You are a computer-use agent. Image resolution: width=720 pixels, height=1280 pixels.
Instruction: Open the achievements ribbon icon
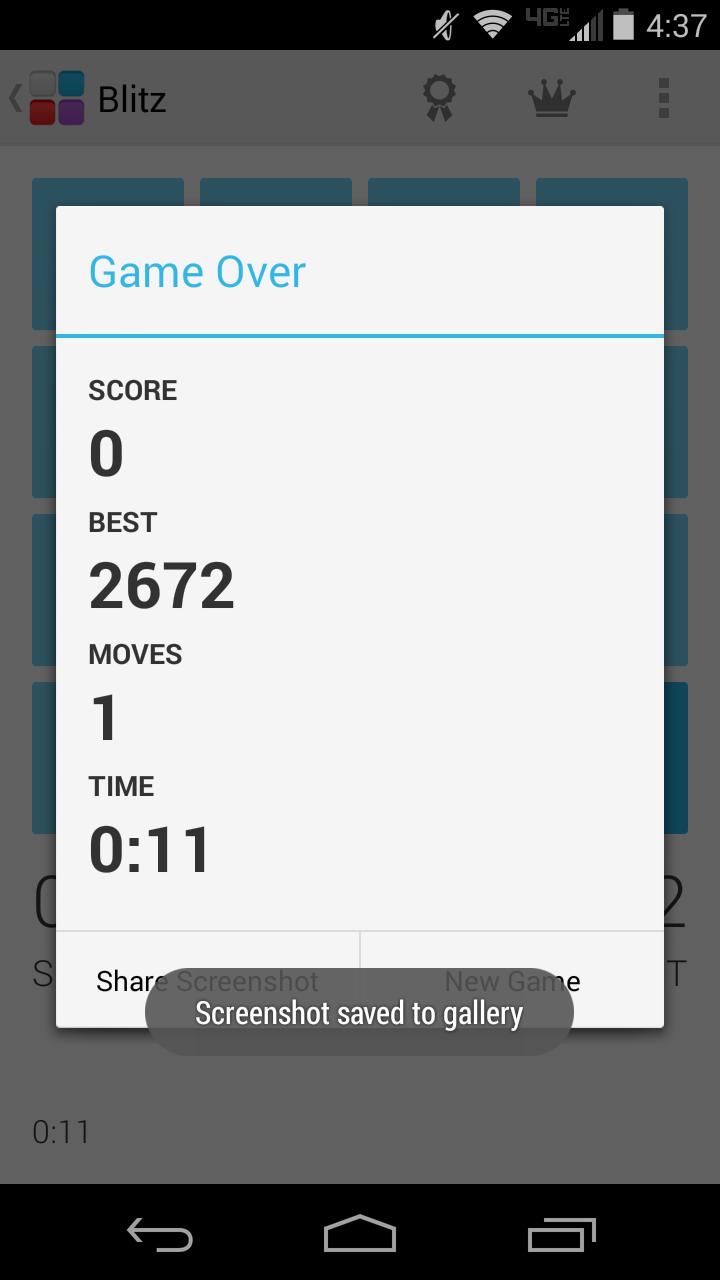click(x=438, y=99)
